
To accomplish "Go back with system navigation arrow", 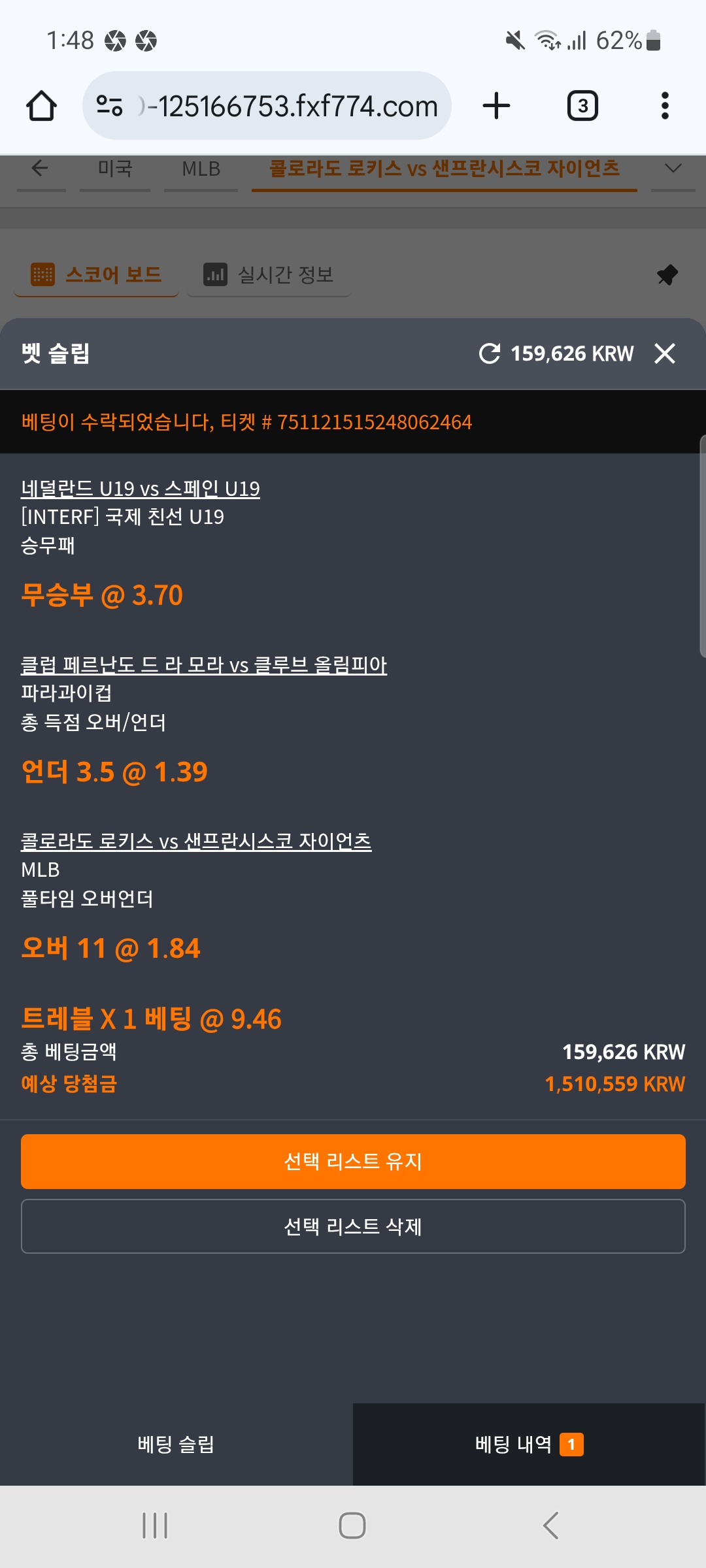I will pyautogui.click(x=550, y=1526).
